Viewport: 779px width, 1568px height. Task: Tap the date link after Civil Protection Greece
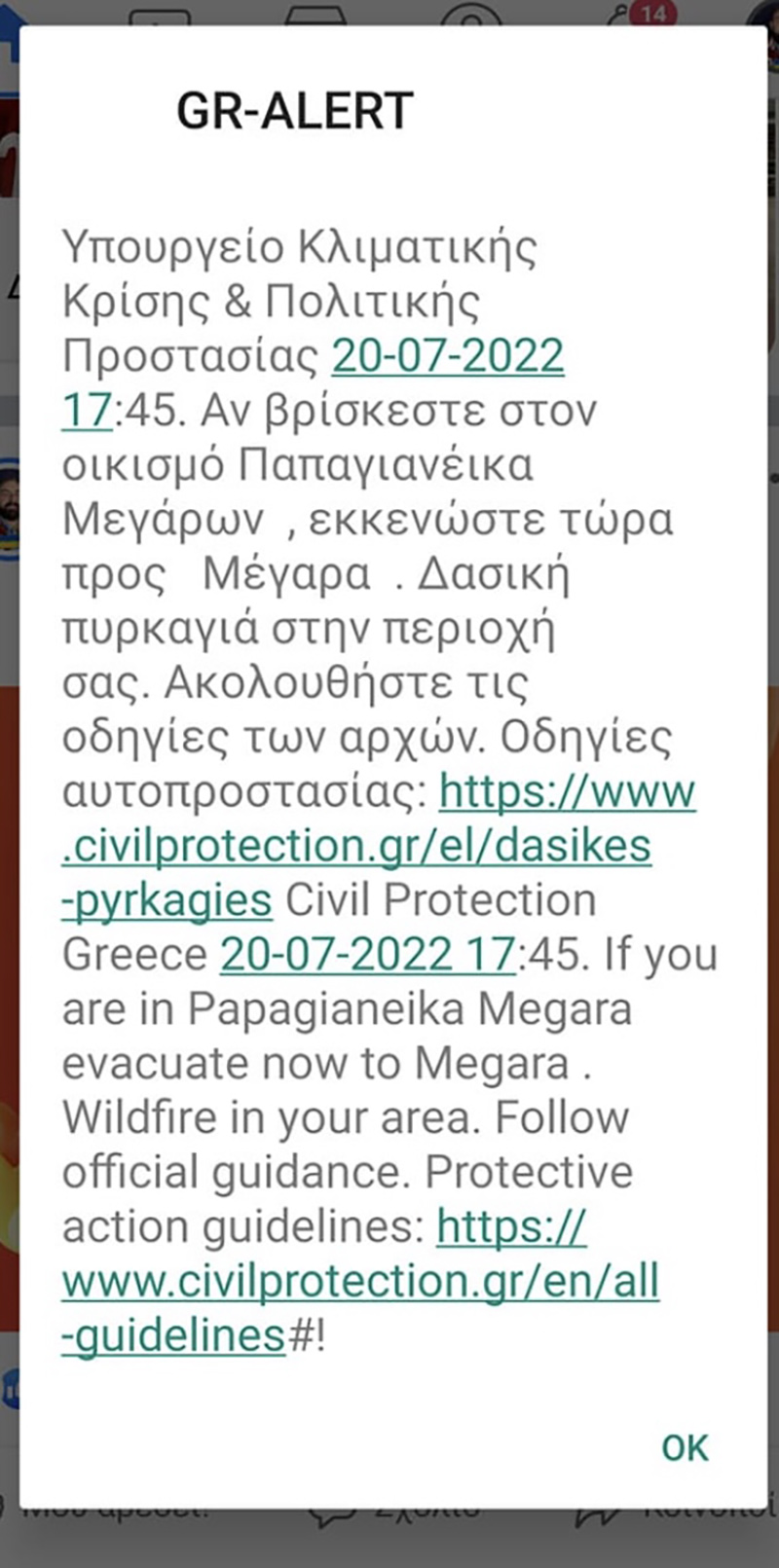pyautogui.click(x=366, y=954)
